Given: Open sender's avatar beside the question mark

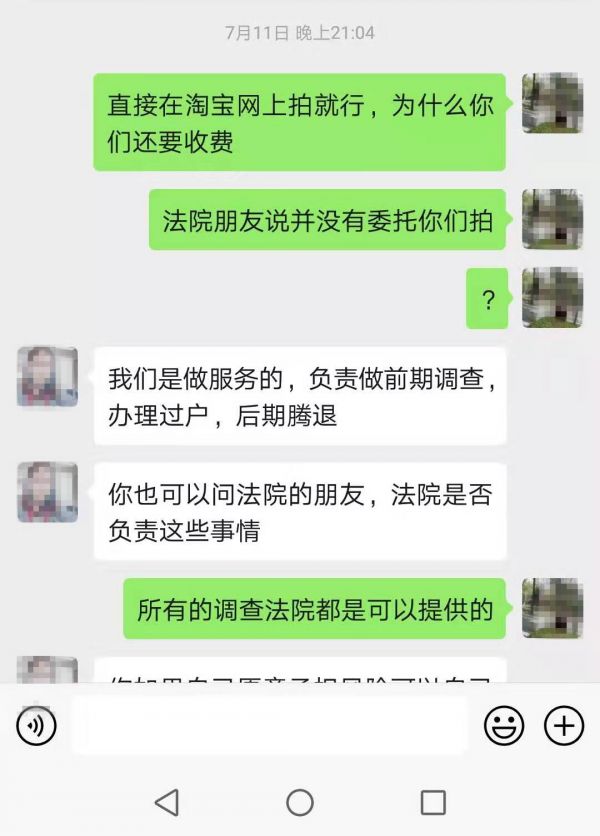Looking at the screenshot, I should tap(552, 297).
